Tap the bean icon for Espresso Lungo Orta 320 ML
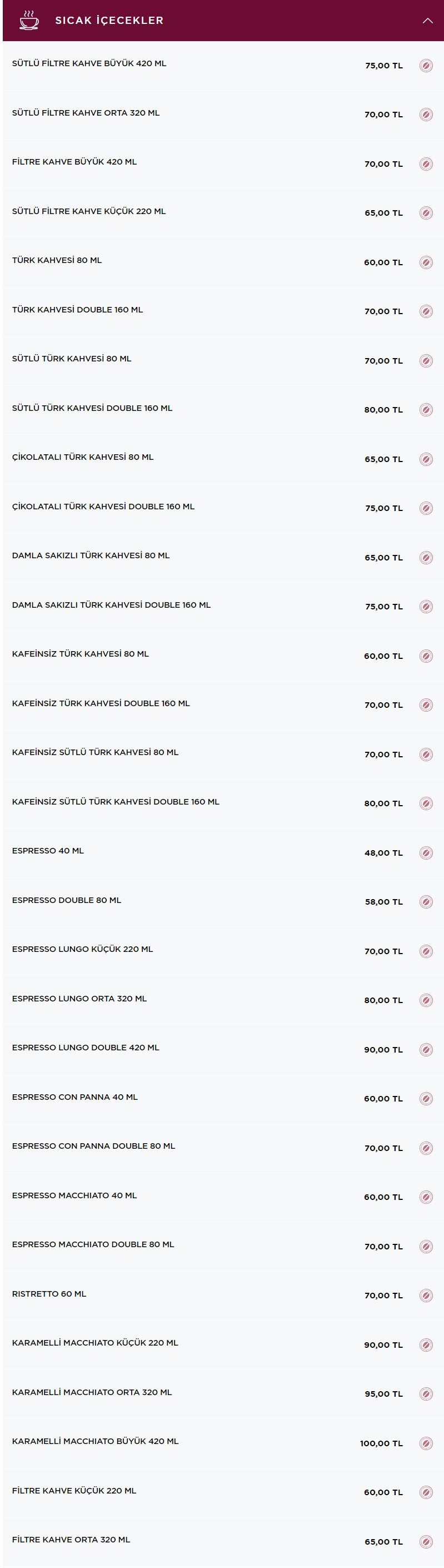The width and height of the screenshot is (444, 1568). (x=426, y=1000)
